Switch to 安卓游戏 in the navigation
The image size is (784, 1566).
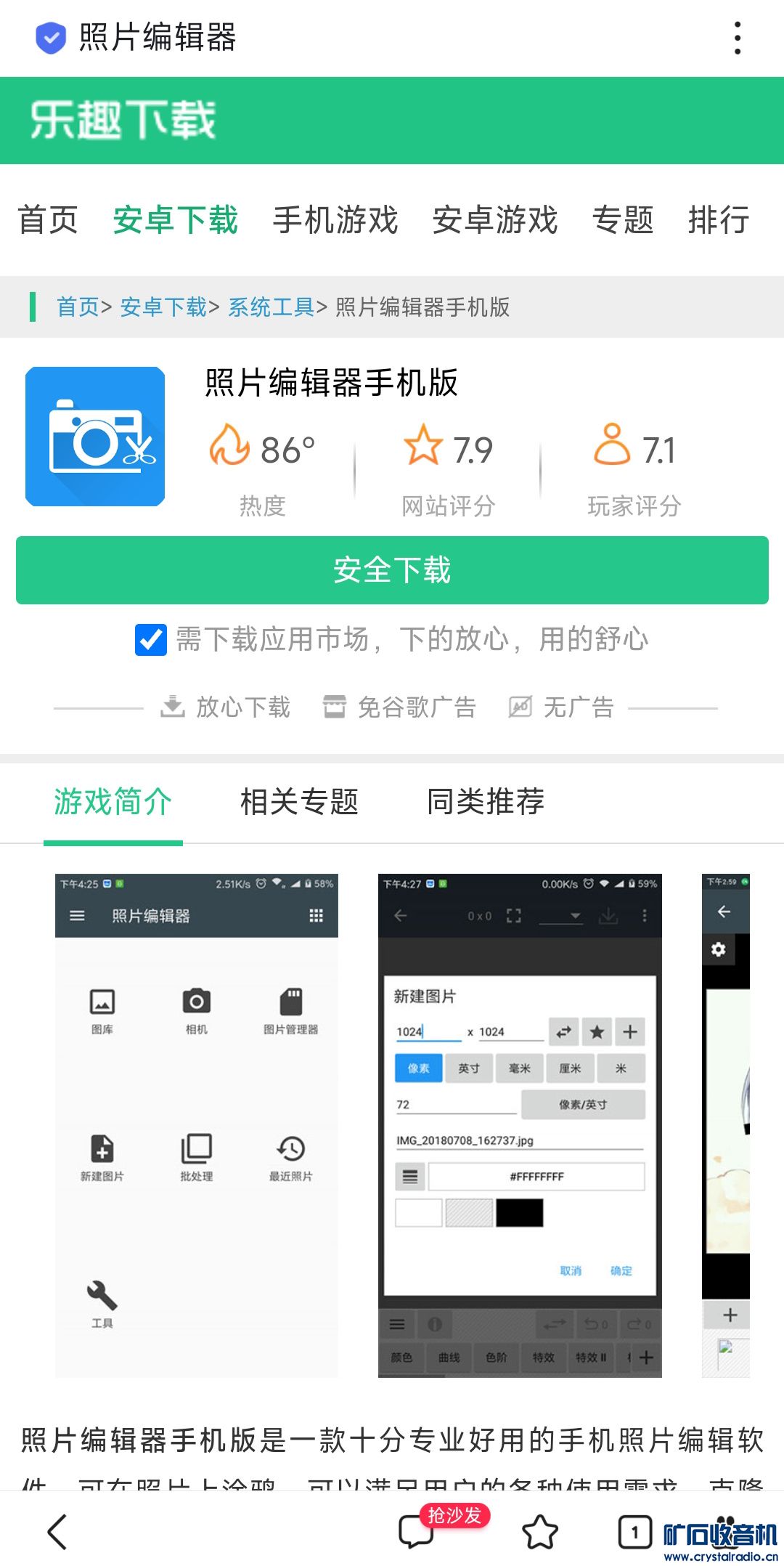click(495, 220)
